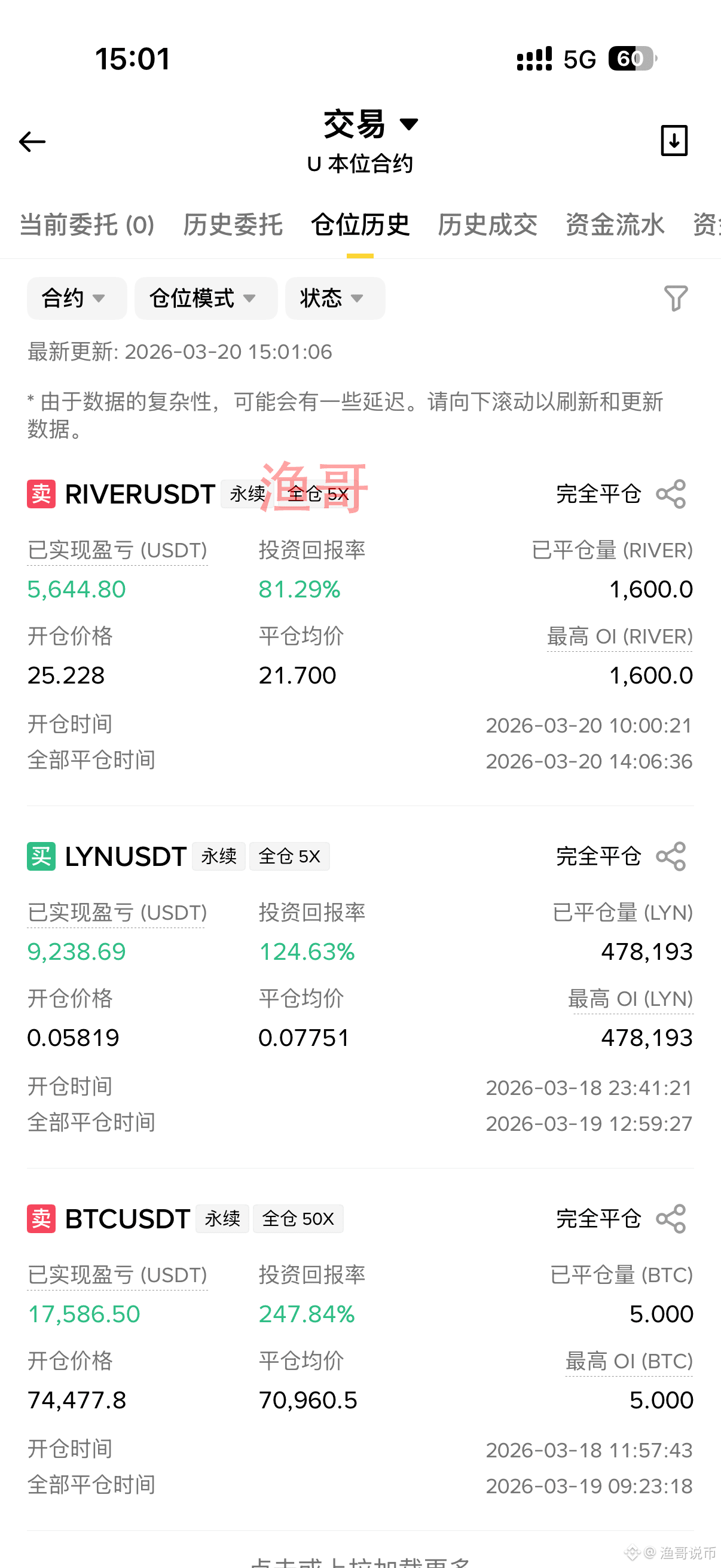Share the BTCUSDT position
The width and height of the screenshot is (721, 1568).
point(671,1219)
